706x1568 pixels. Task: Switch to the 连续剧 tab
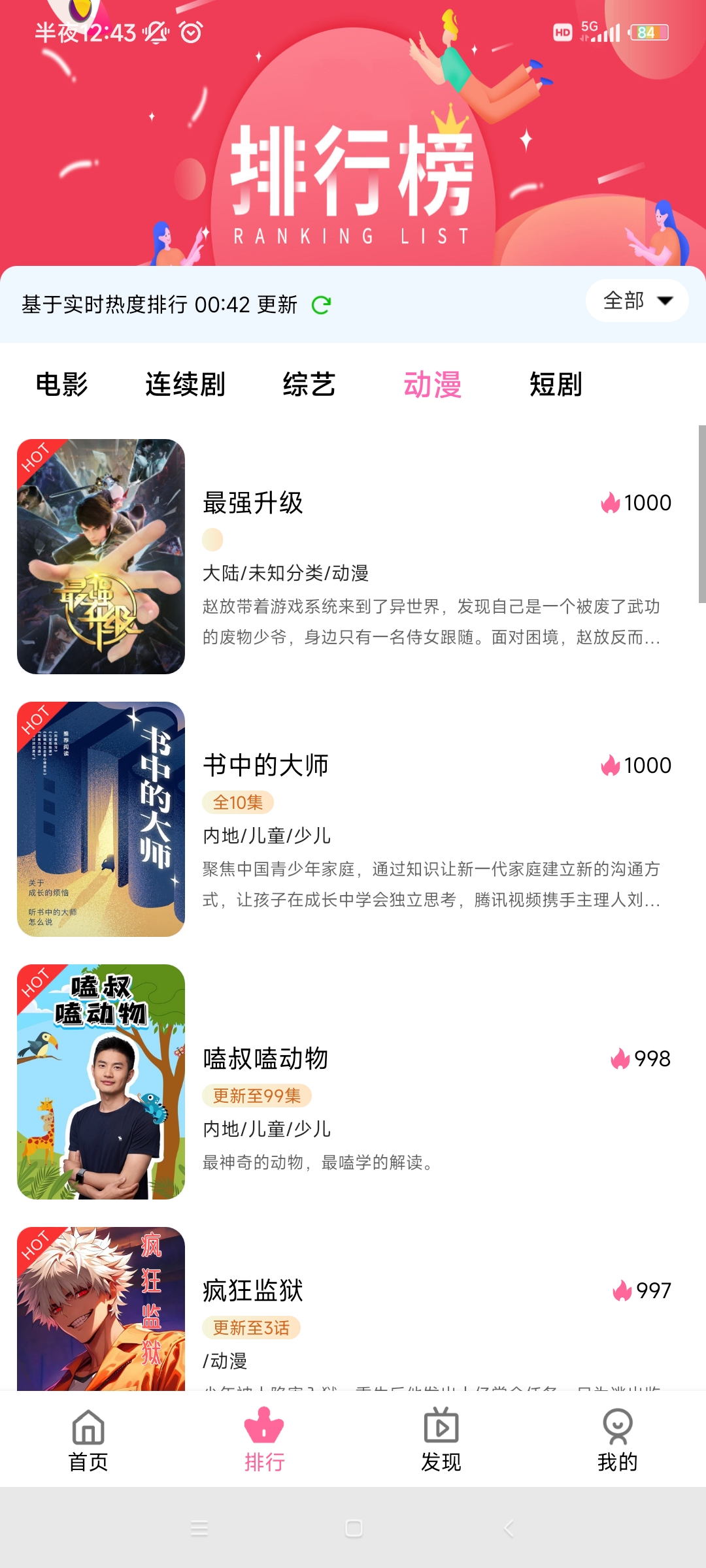click(x=185, y=384)
